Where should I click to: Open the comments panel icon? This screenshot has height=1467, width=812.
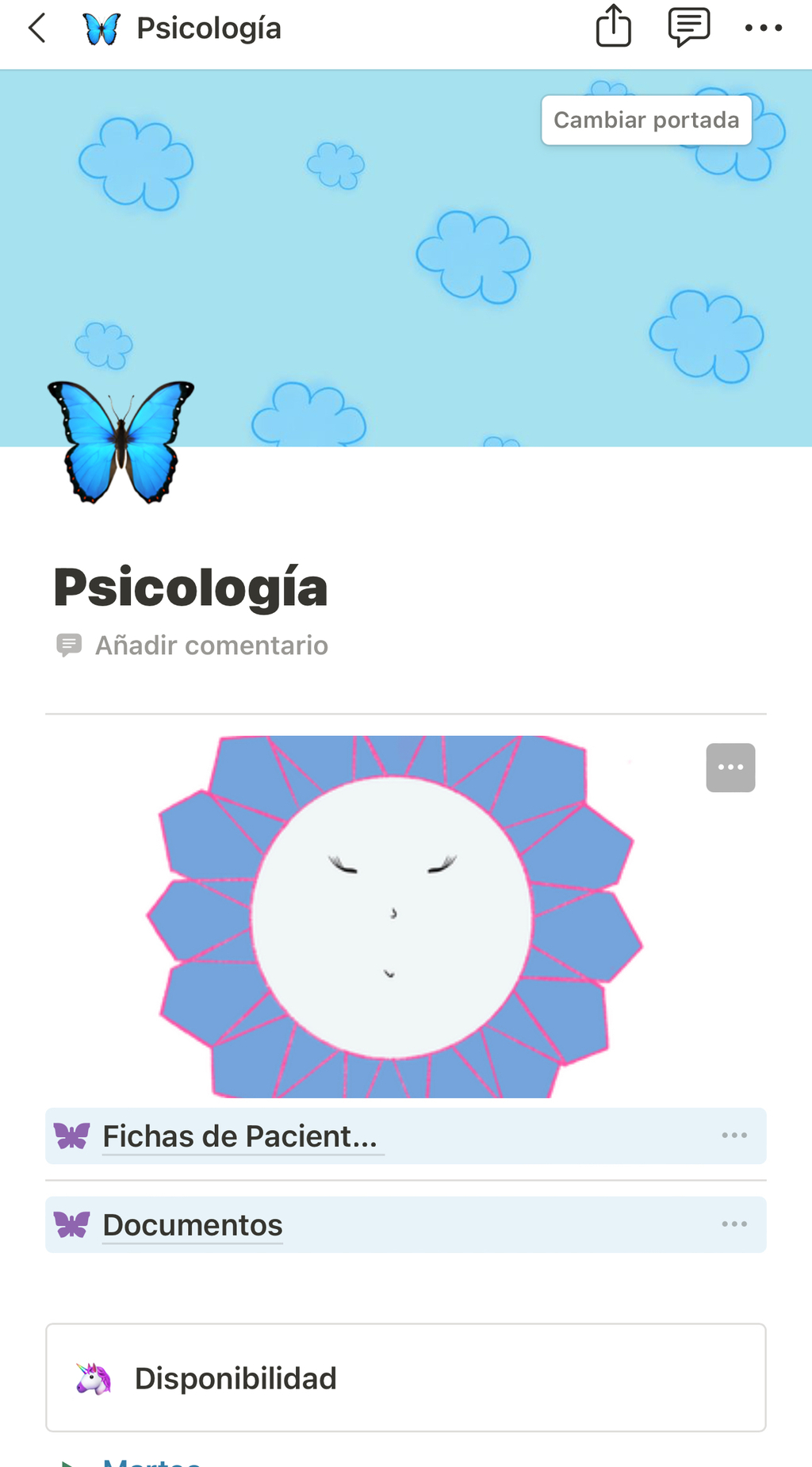pos(688,28)
